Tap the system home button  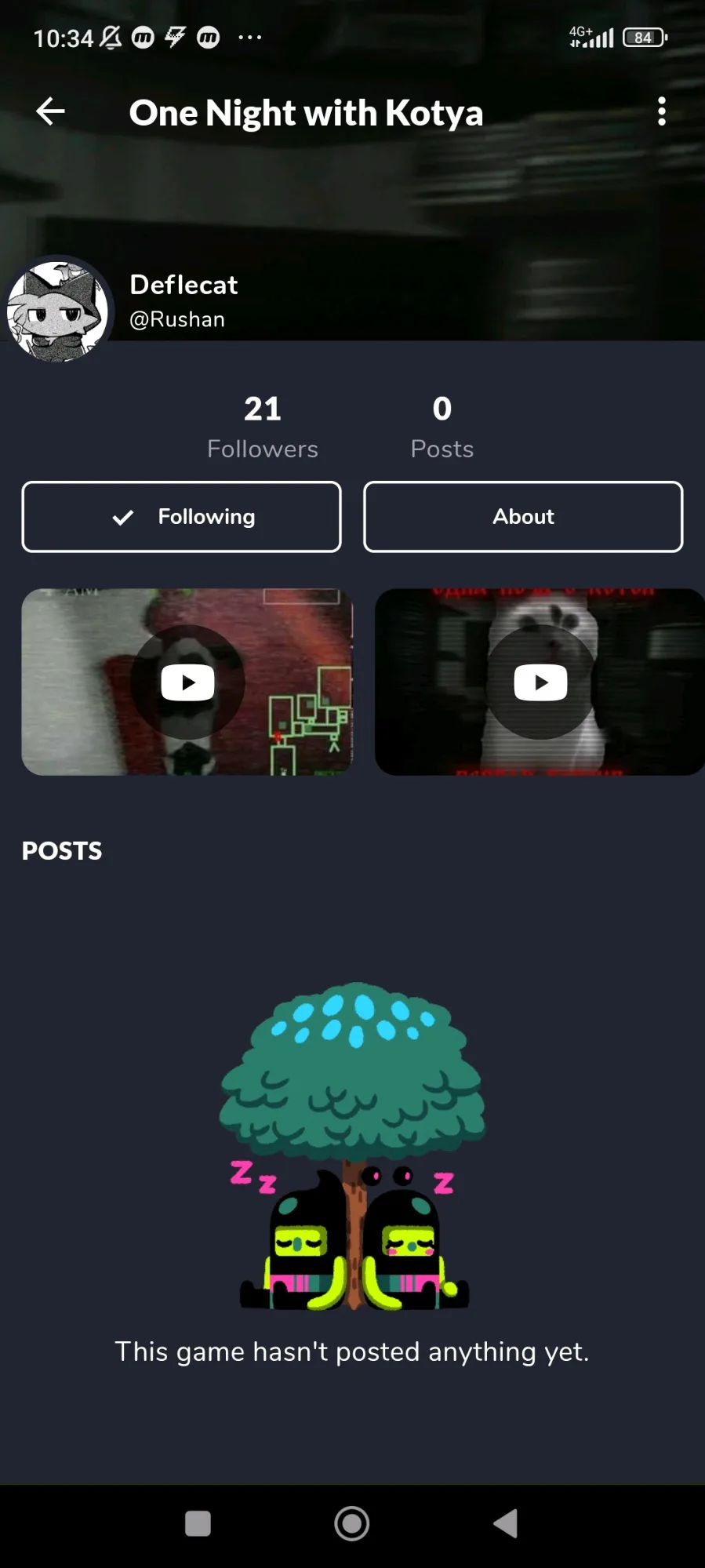coord(352,1523)
